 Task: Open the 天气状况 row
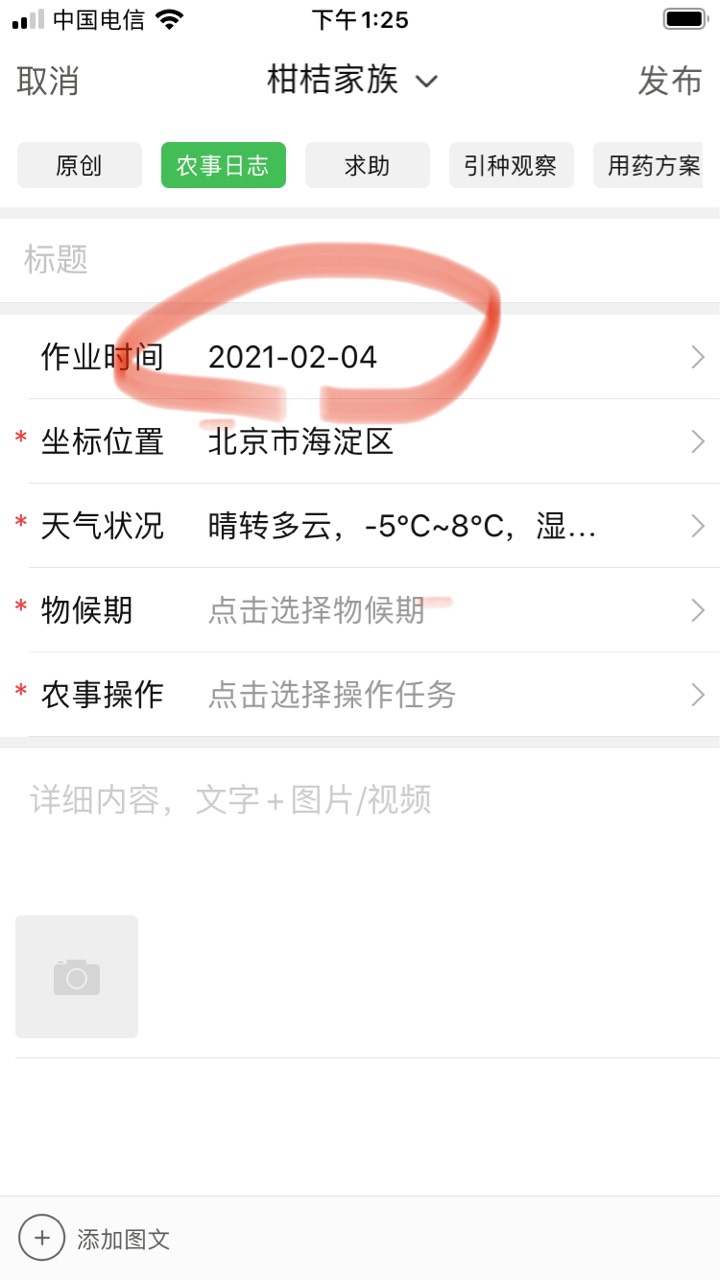(360, 526)
